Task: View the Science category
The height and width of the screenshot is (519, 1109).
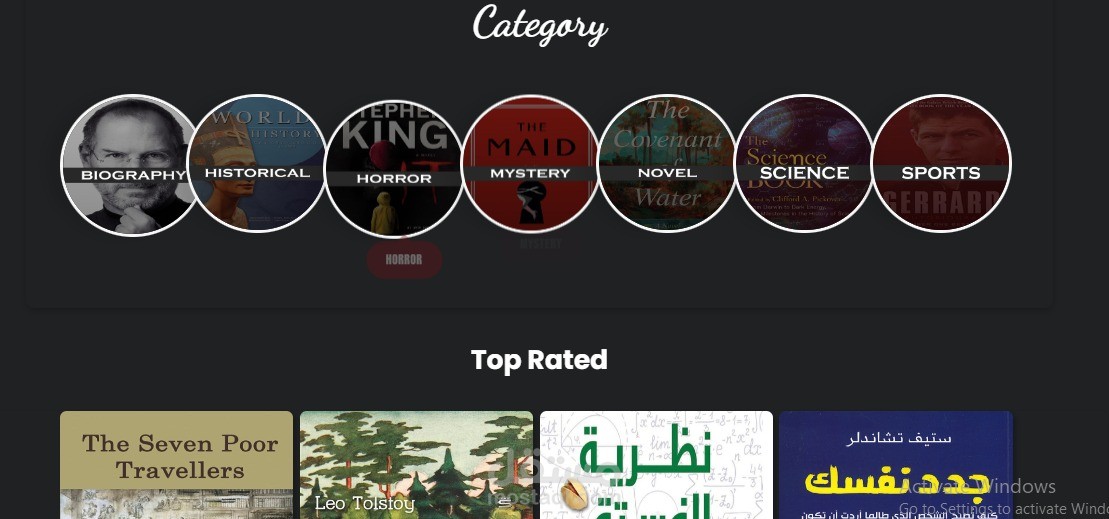Action: click(804, 163)
